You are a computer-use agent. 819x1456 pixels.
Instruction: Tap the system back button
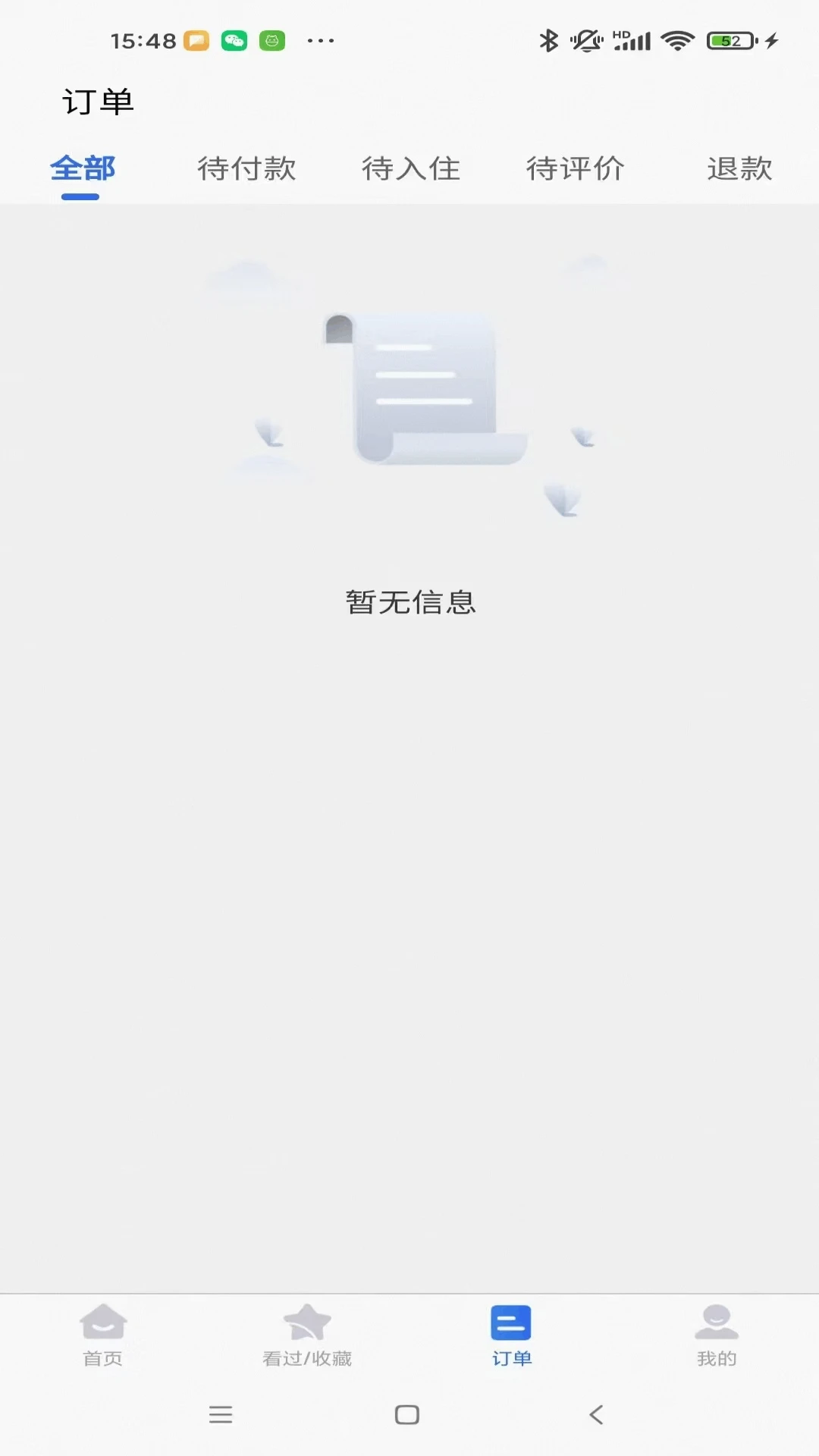pos(597,1414)
